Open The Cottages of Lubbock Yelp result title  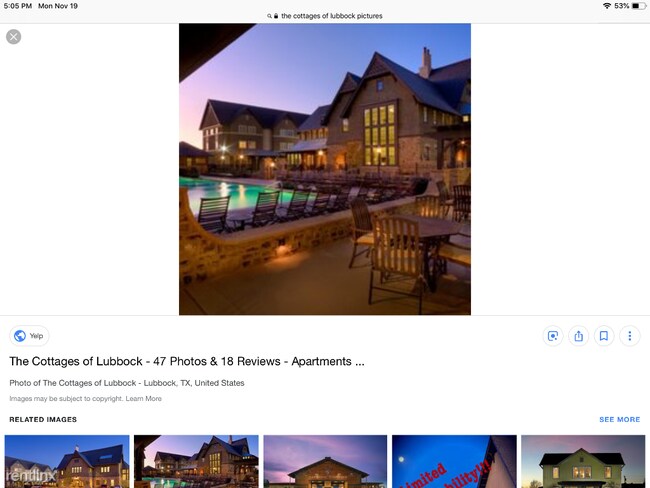186,361
